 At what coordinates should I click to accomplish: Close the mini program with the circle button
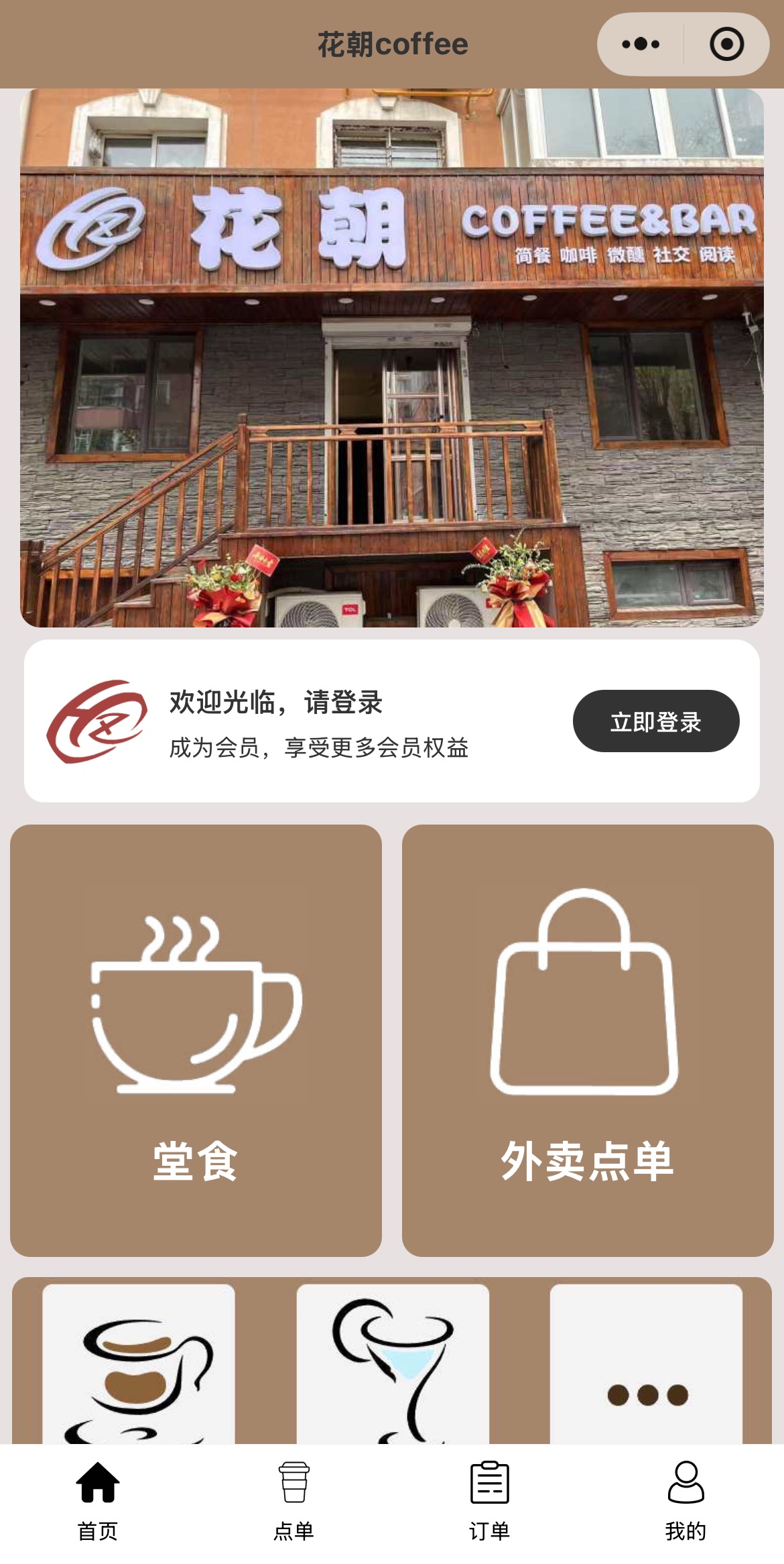726,44
